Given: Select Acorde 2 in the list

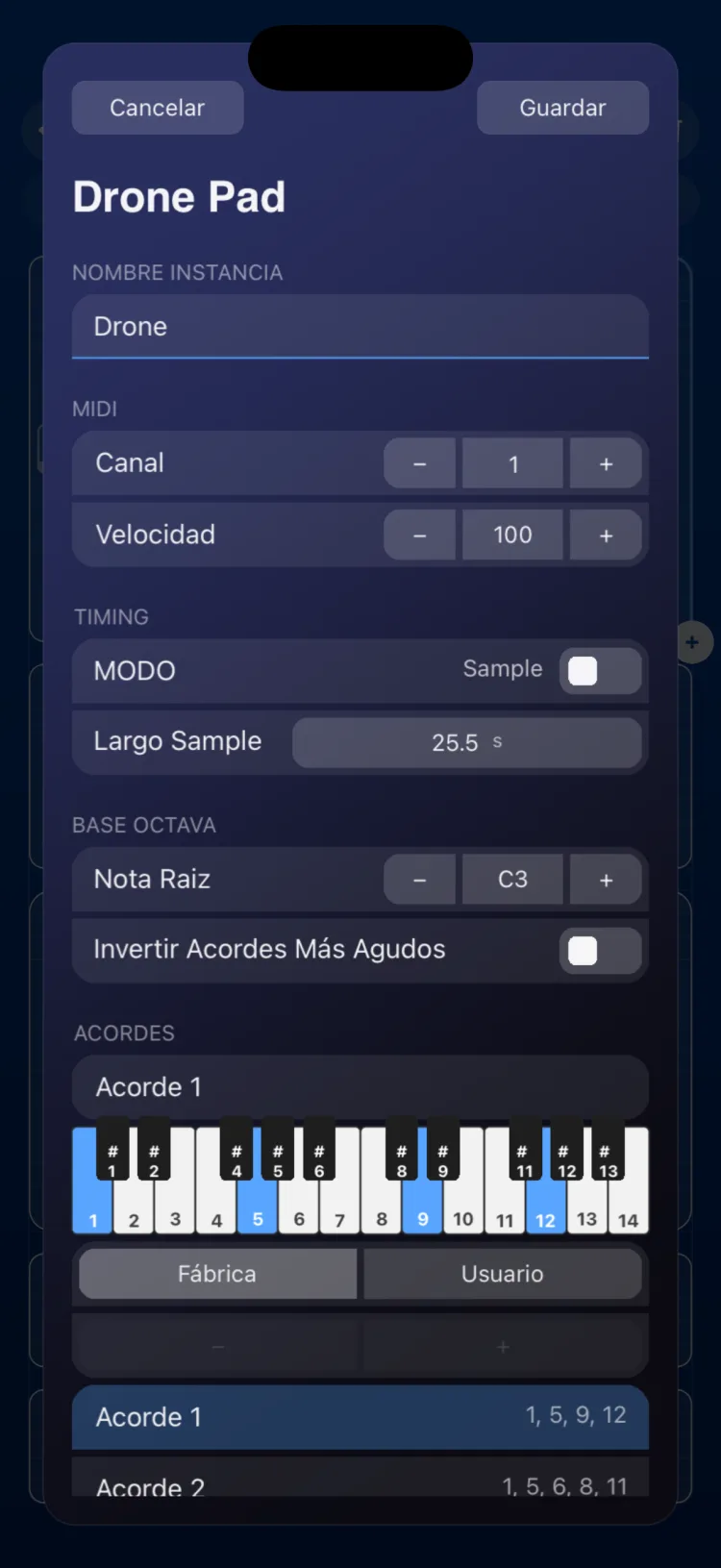Looking at the screenshot, I should (x=360, y=1479).
